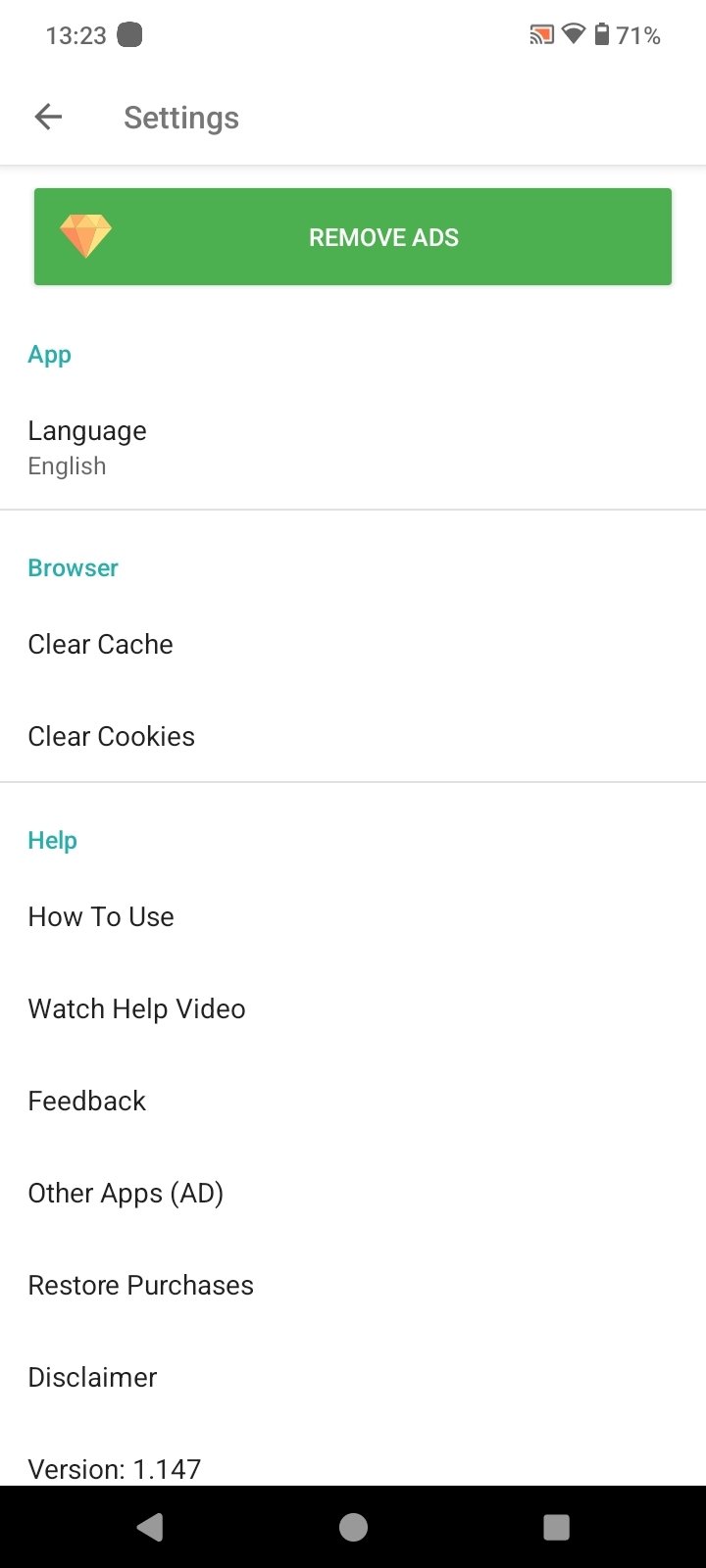
Task: Open the Other Apps (AD) list
Action: tap(126, 1193)
